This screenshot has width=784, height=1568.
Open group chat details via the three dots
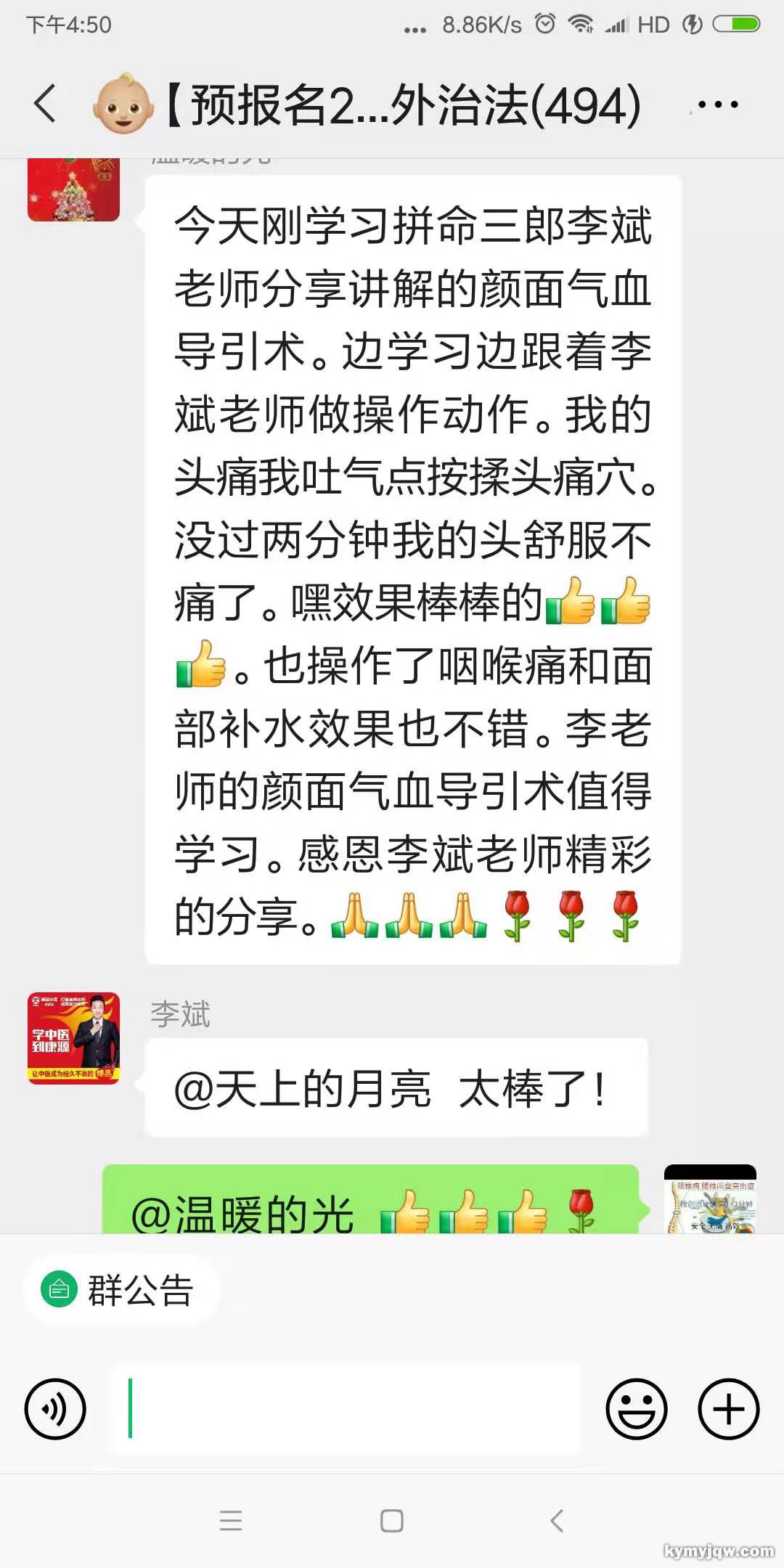pos(717,105)
